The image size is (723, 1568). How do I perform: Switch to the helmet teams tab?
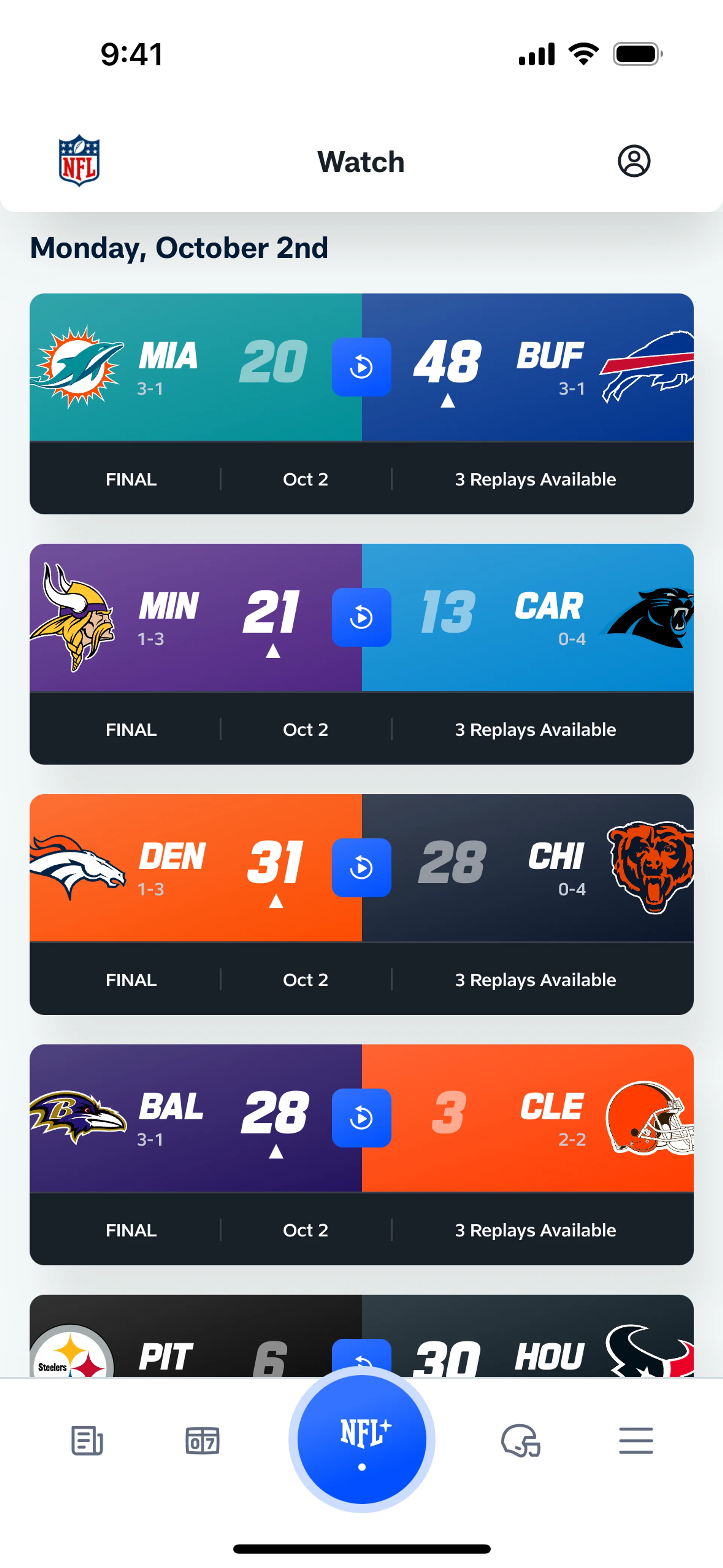point(520,1441)
